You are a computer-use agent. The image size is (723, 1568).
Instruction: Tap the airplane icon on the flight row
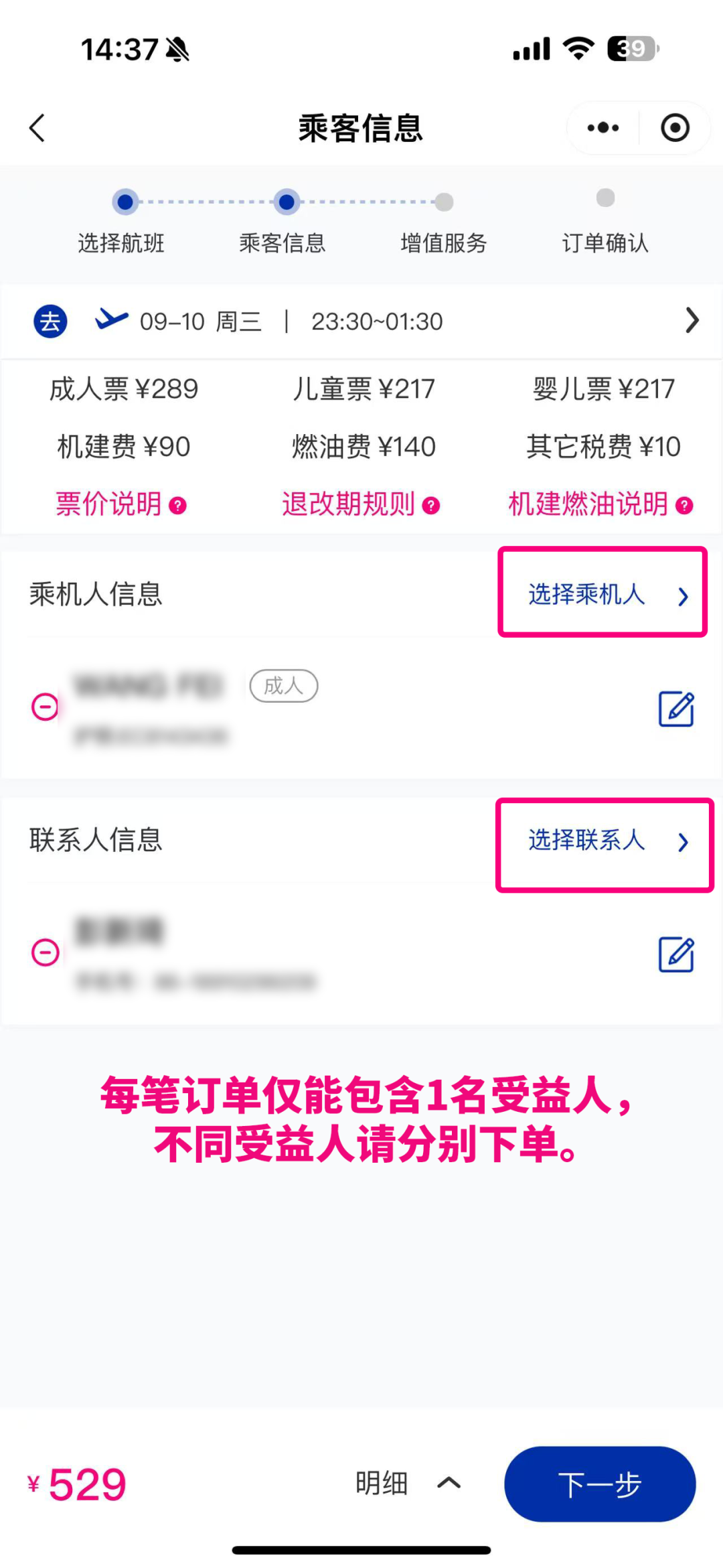click(112, 320)
